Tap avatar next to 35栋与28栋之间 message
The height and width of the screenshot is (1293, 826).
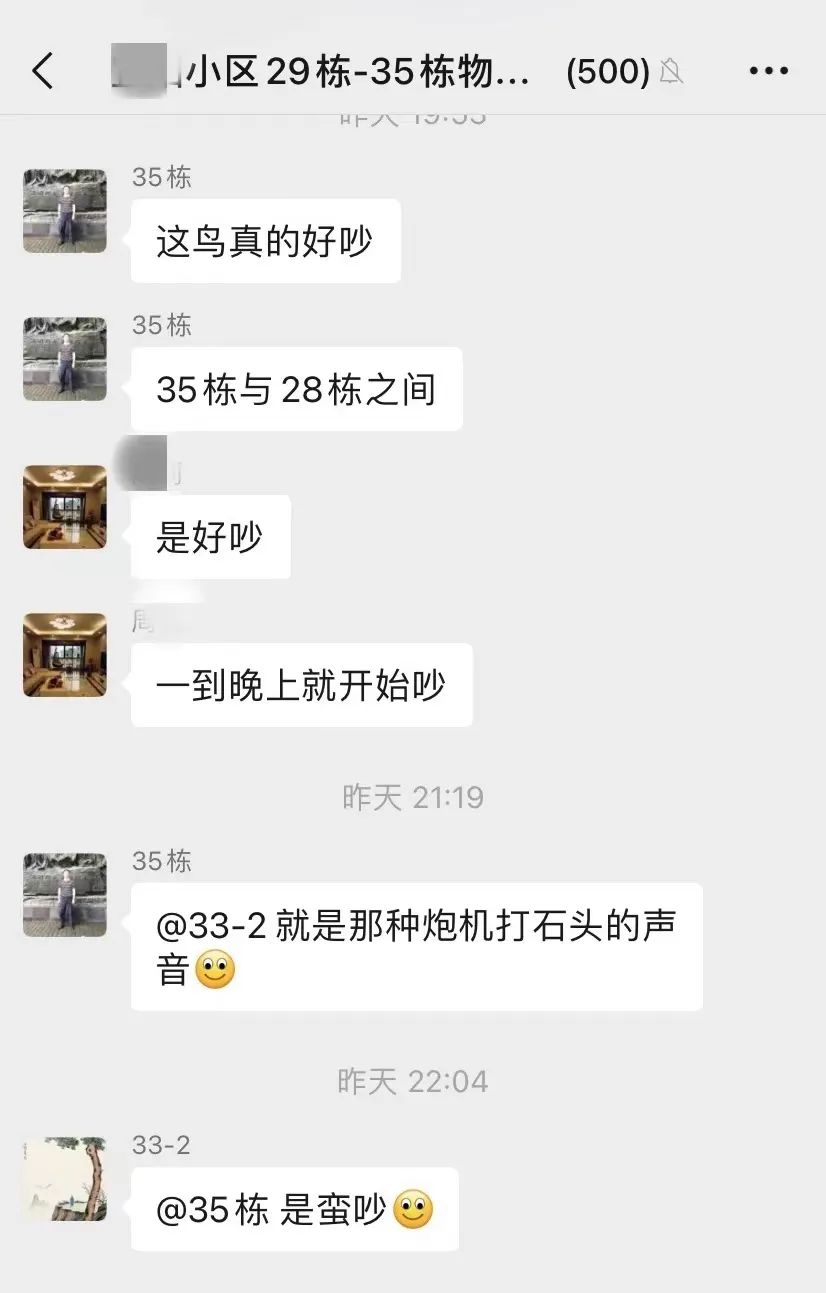tap(65, 359)
